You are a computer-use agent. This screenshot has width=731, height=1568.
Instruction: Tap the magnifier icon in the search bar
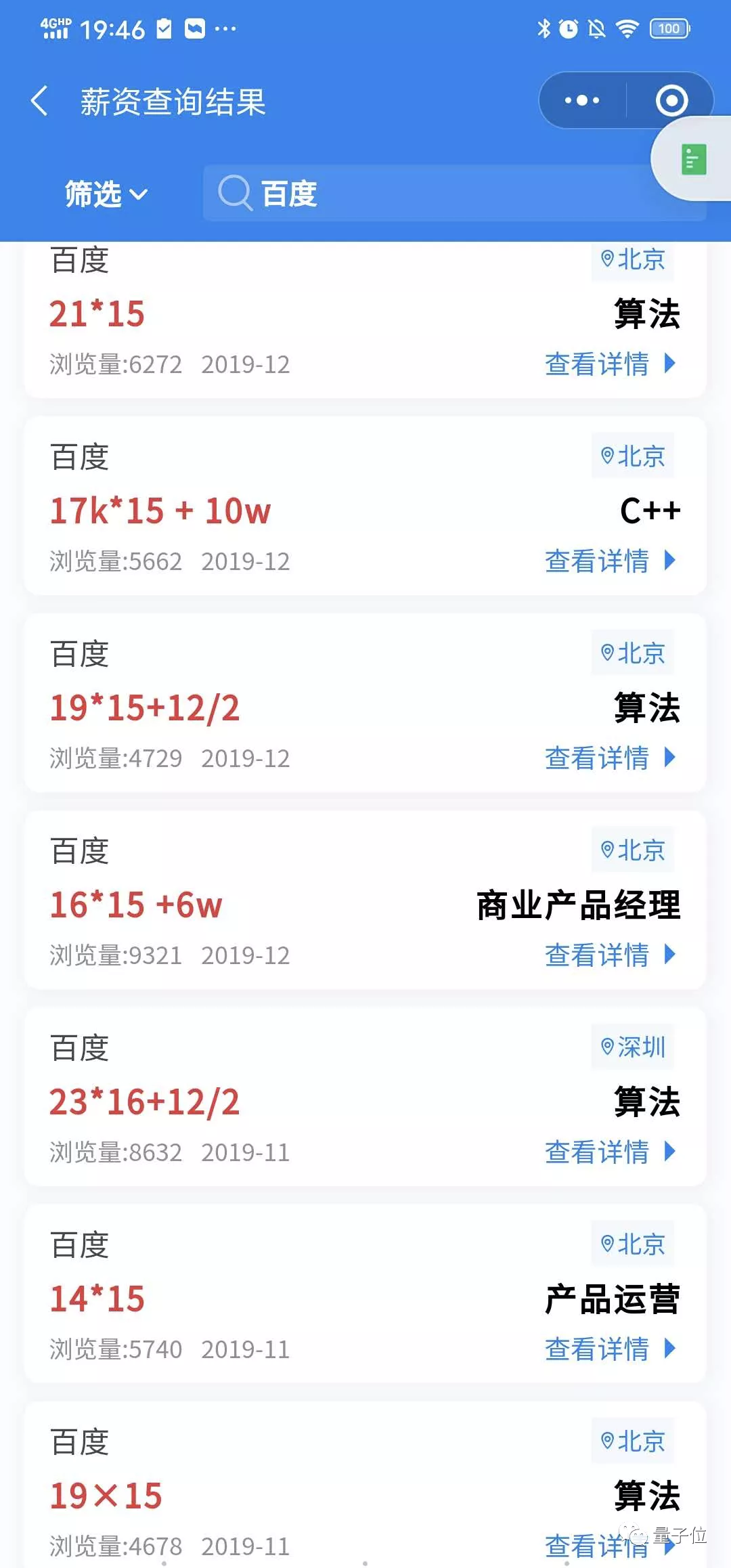click(234, 194)
